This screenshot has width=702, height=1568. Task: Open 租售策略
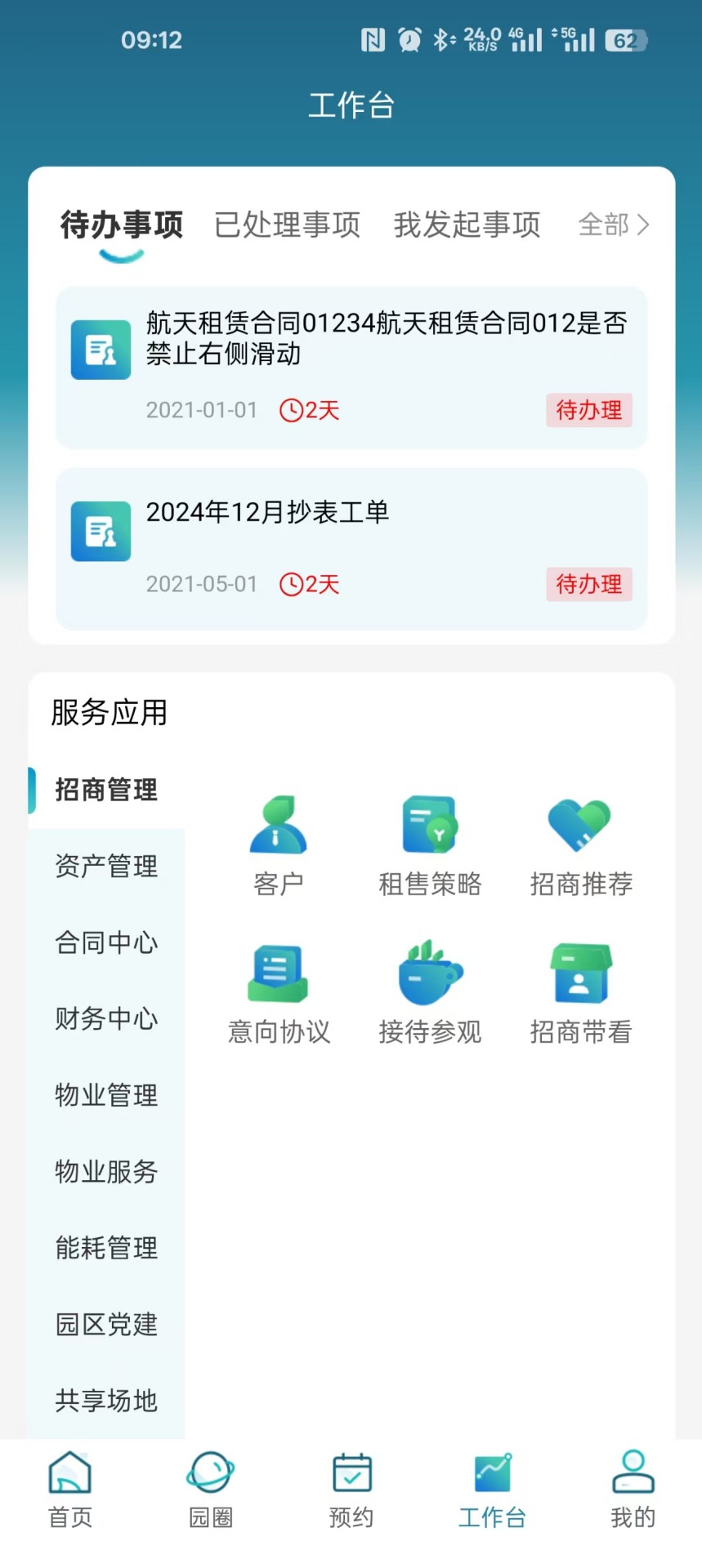click(x=430, y=845)
